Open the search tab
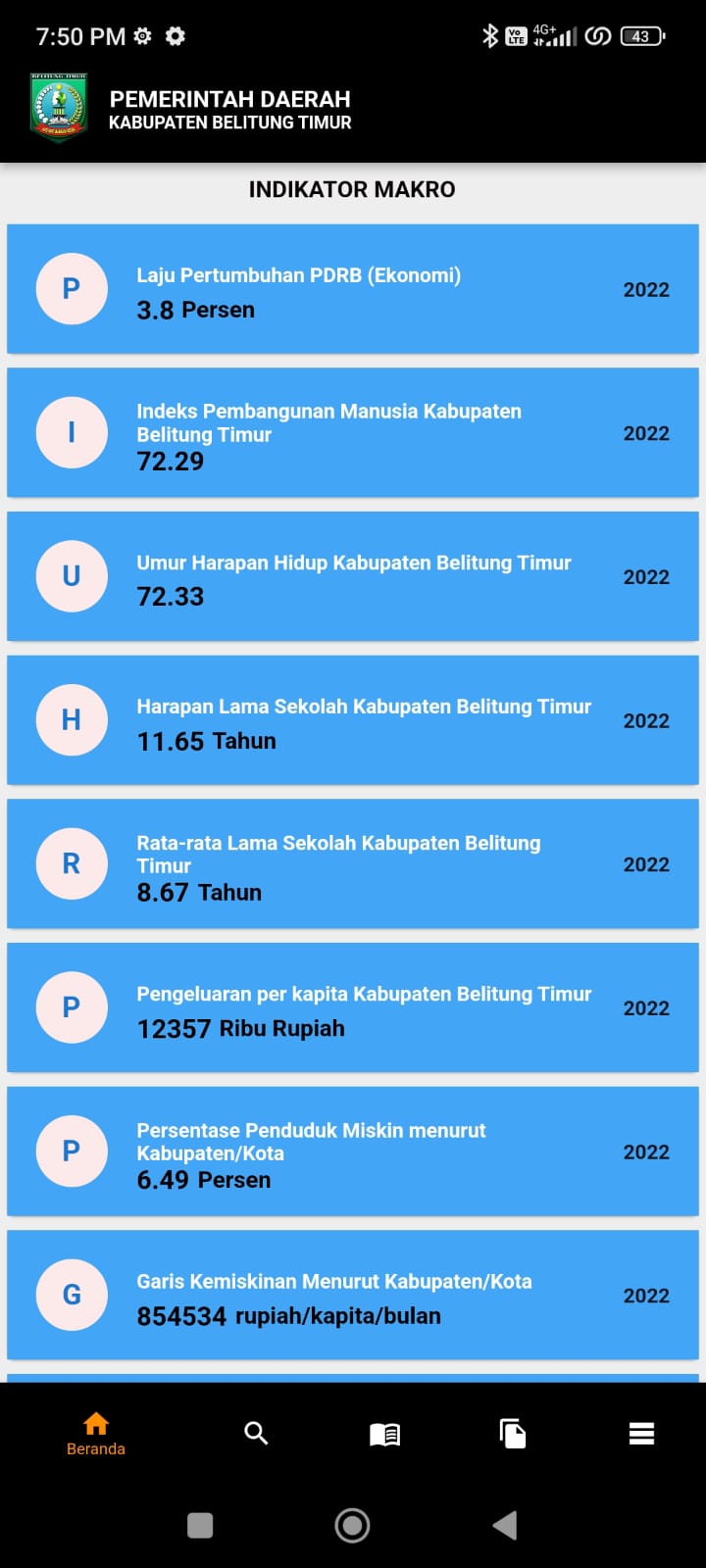706x1568 pixels. click(256, 1434)
